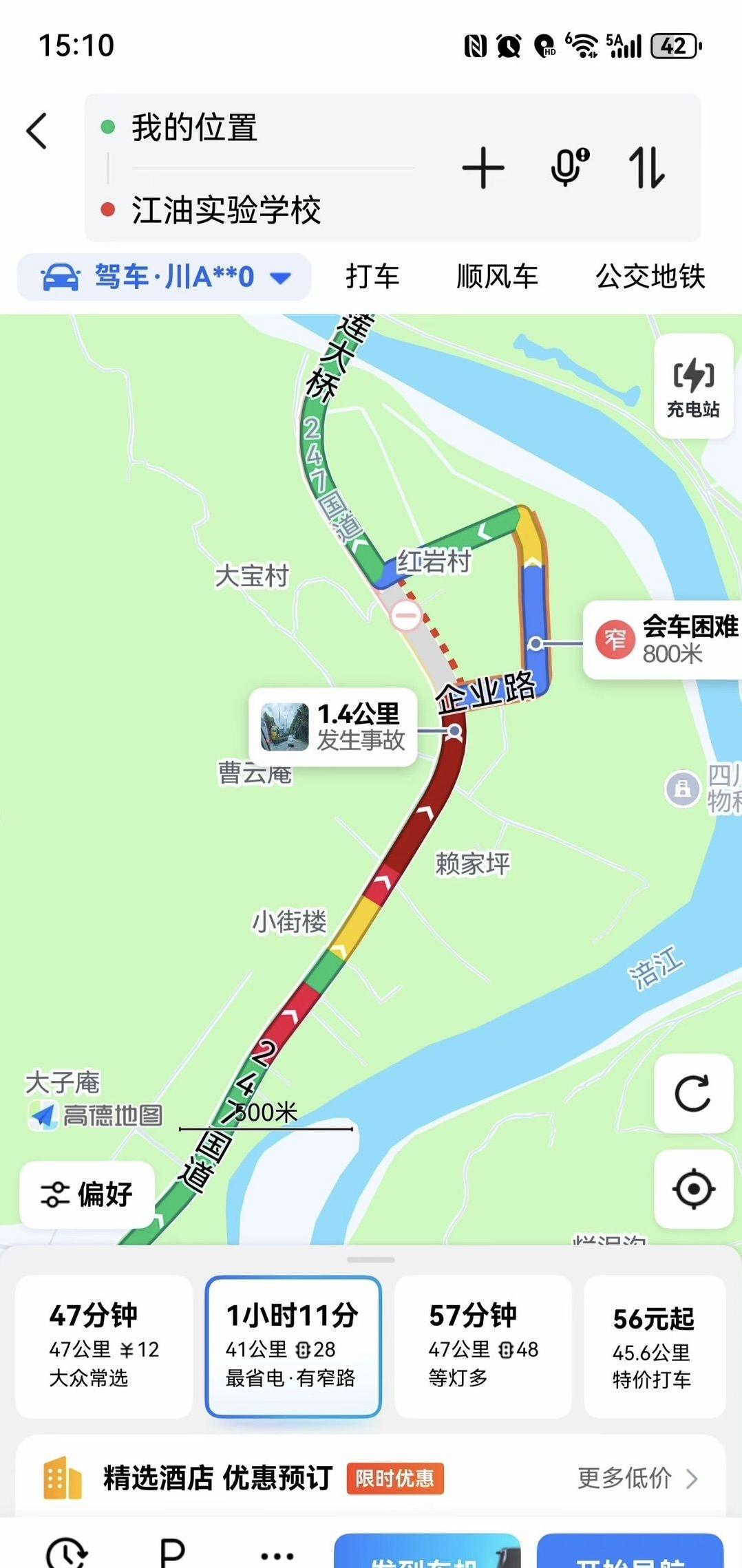Refresh the route with the reload icon
The height and width of the screenshot is (1568, 742).
[x=692, y=1093]
